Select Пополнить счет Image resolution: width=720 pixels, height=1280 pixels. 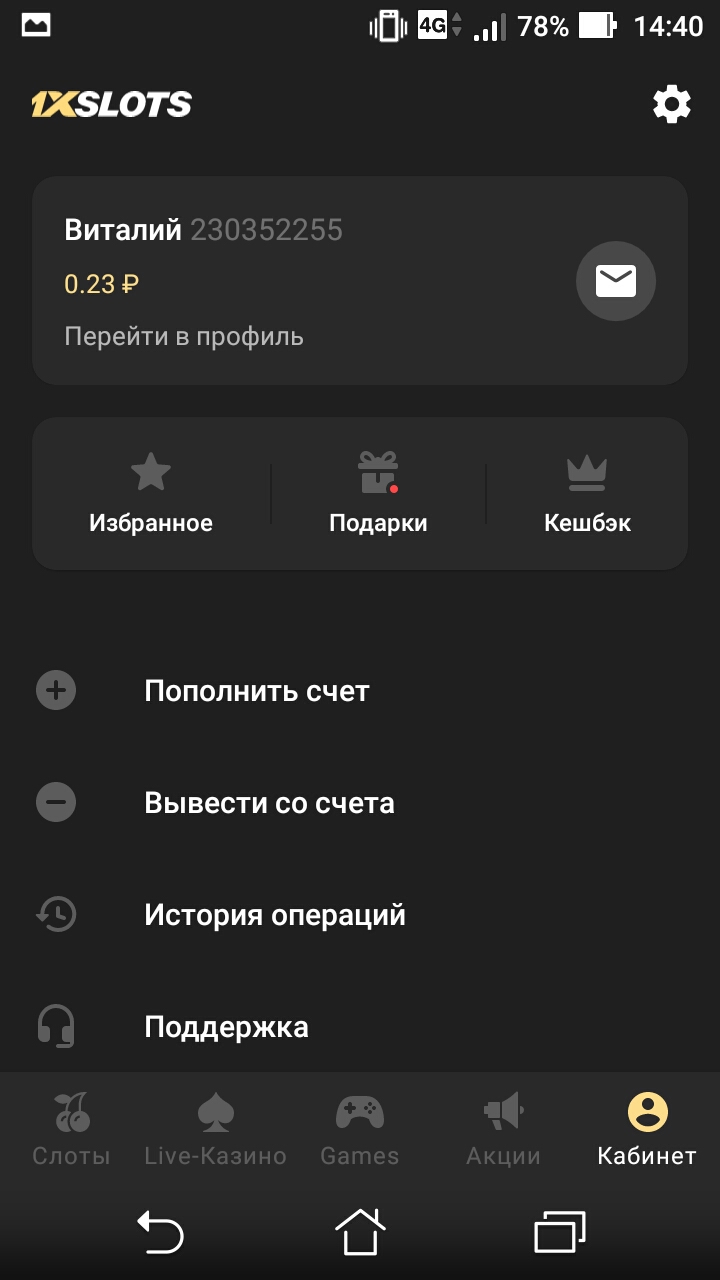(x=257, y=691)
